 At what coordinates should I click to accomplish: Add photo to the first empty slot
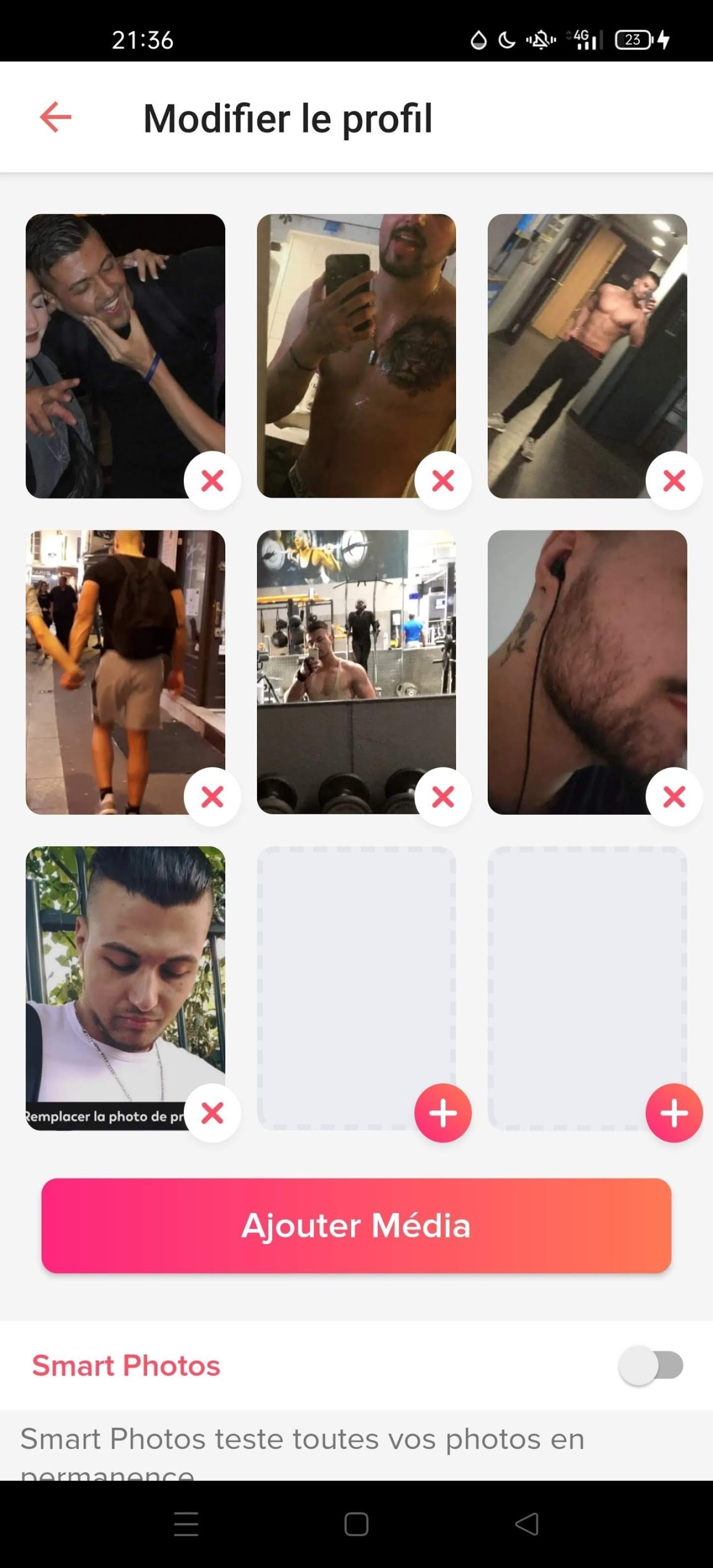point(443,1113)
